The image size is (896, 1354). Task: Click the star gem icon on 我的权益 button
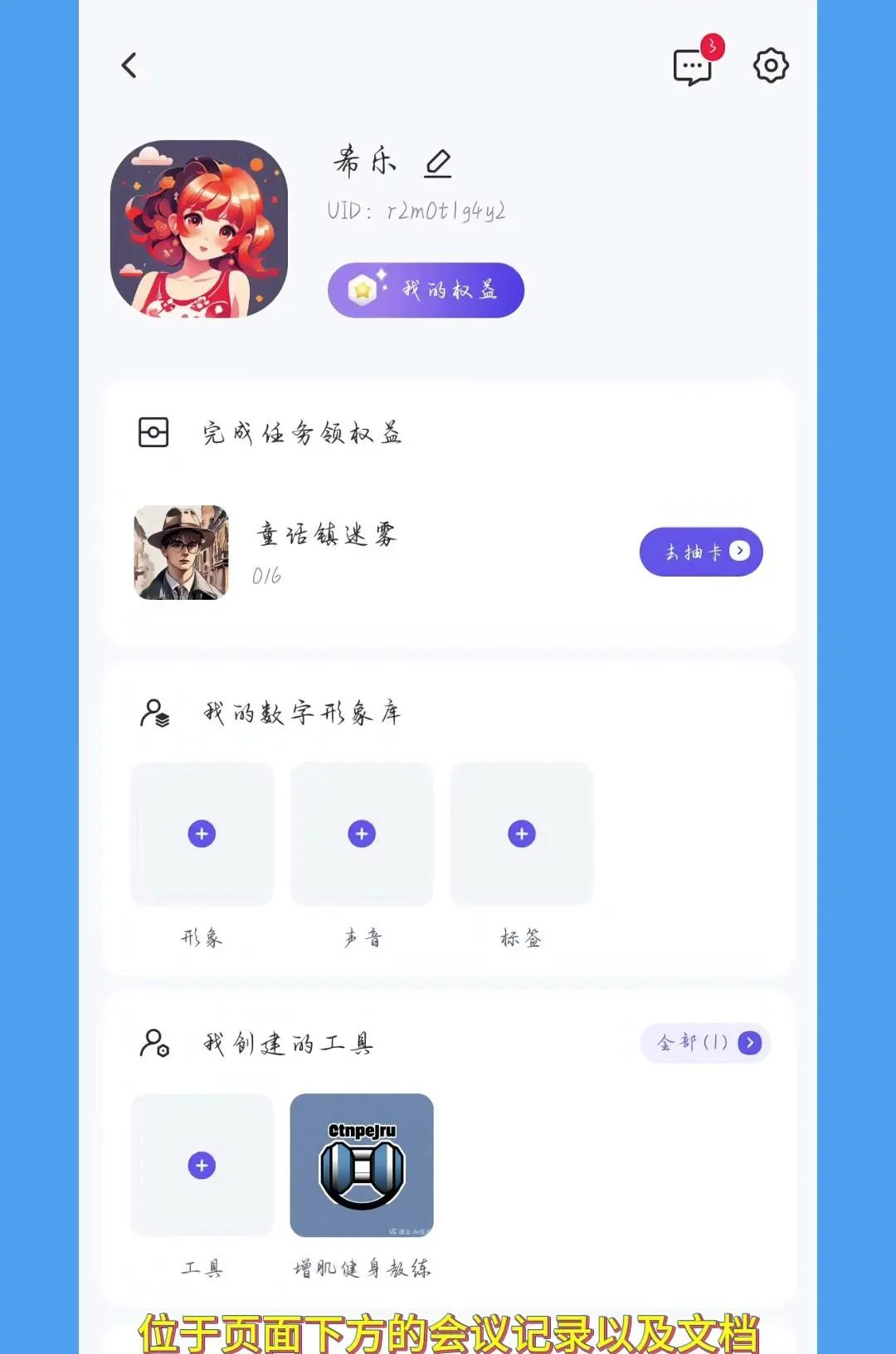click(365, 289)
